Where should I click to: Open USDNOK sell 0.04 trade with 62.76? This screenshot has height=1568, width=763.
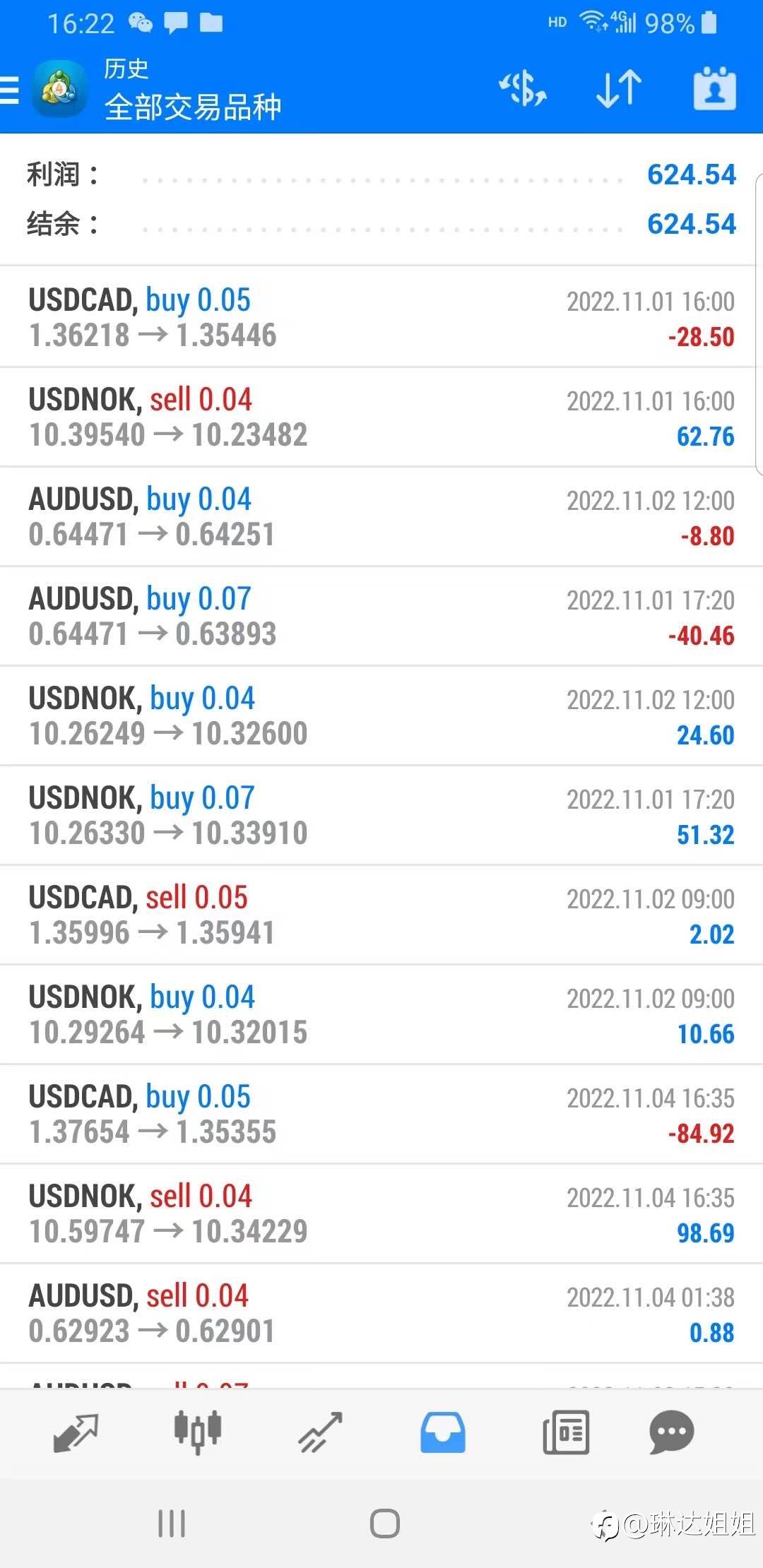[381, 417]
